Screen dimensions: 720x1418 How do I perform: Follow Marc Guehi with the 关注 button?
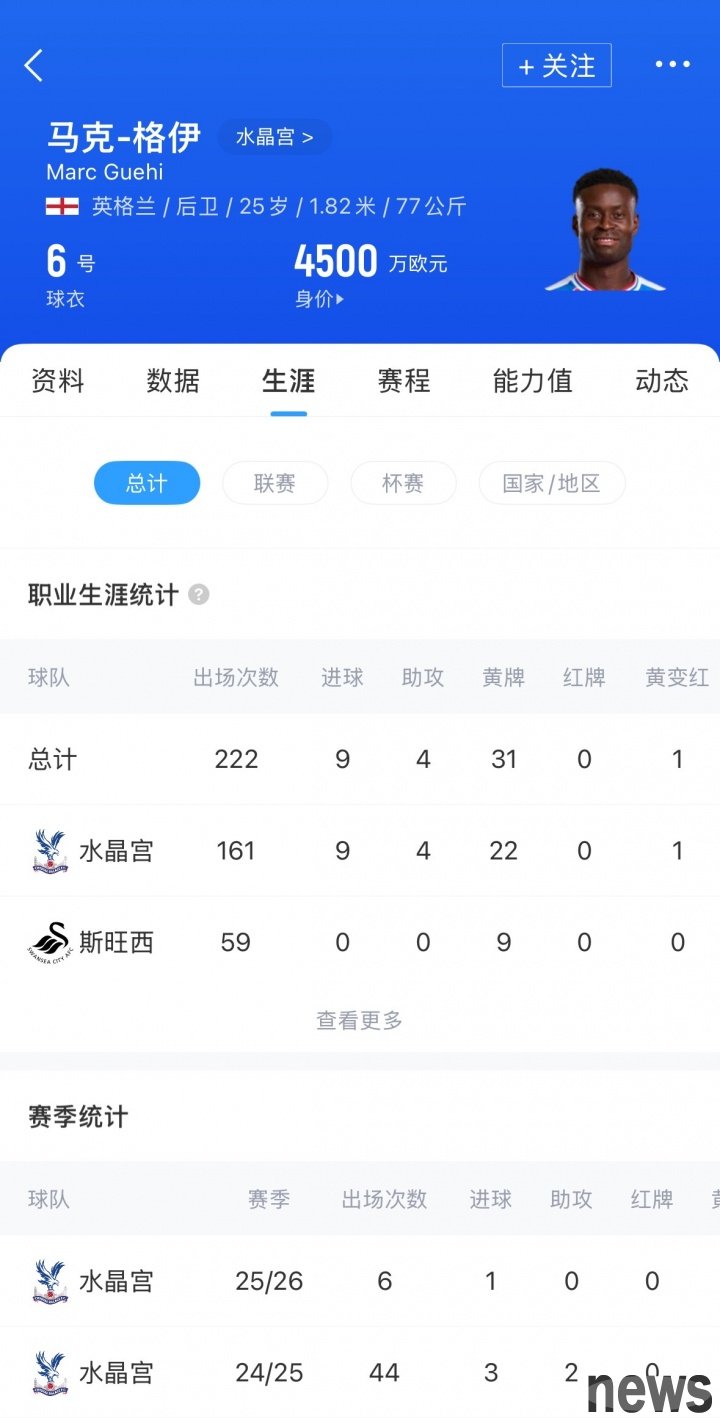pyautogui.click(x=556, y=66)
